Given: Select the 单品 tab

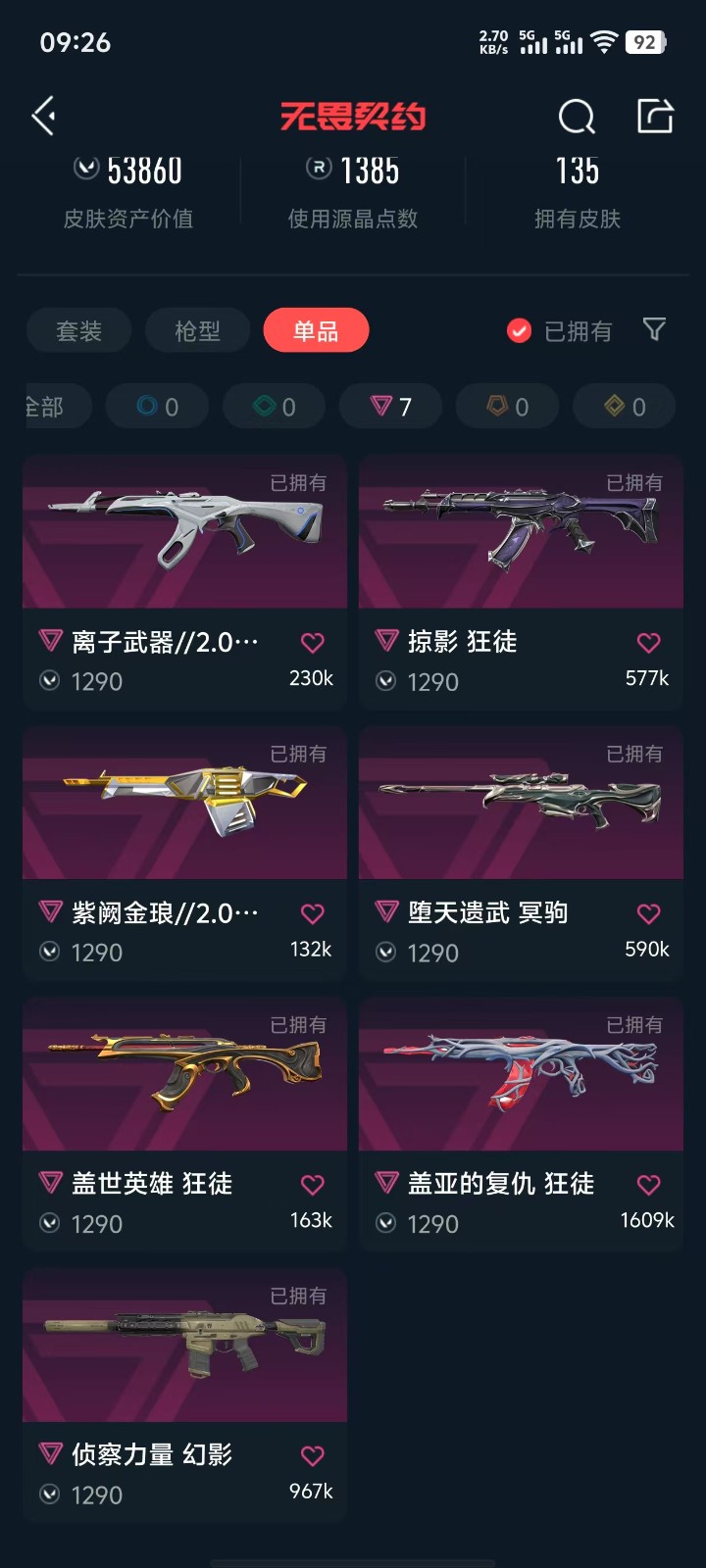Looking at the screenshot, I should (x=316, y=331).
